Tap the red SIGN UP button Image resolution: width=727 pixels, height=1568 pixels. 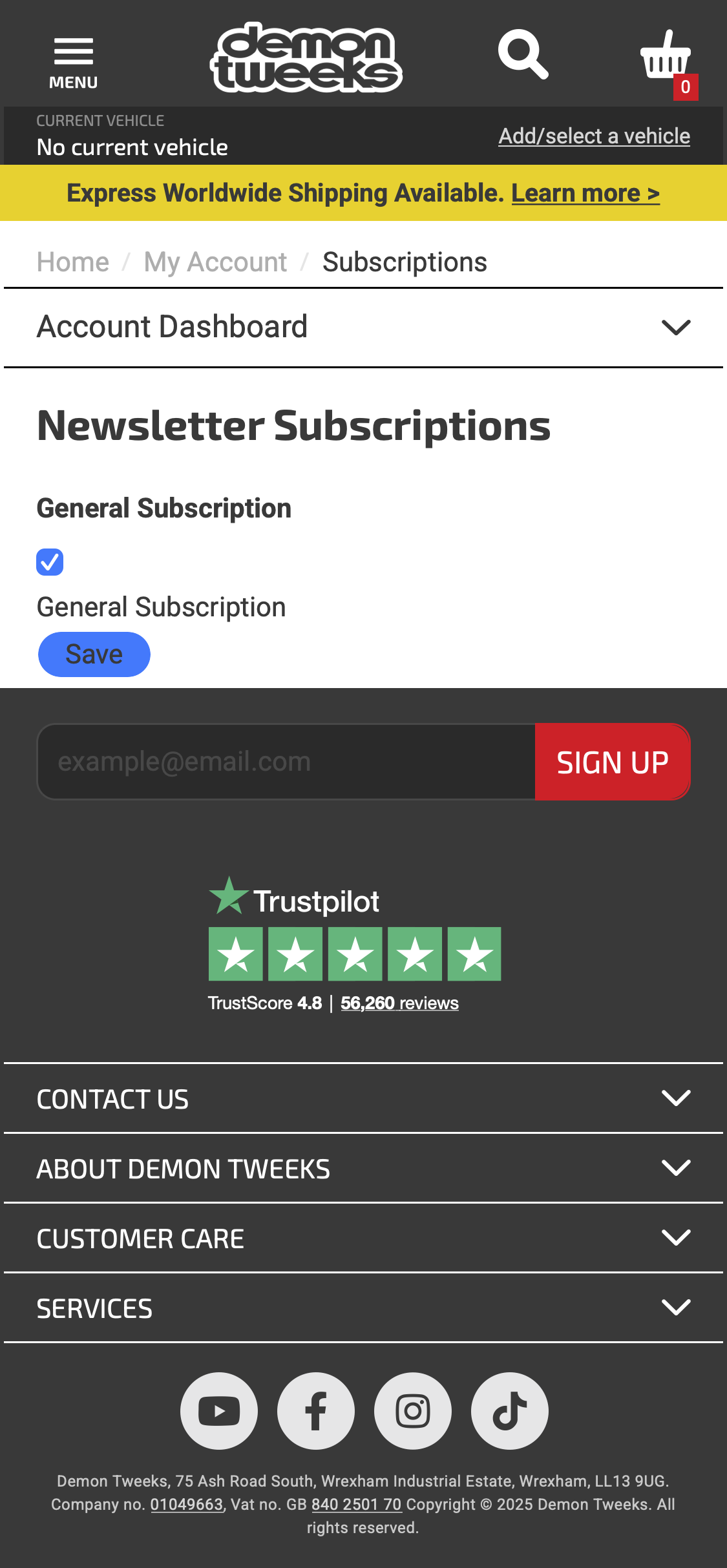click(612, 762)
